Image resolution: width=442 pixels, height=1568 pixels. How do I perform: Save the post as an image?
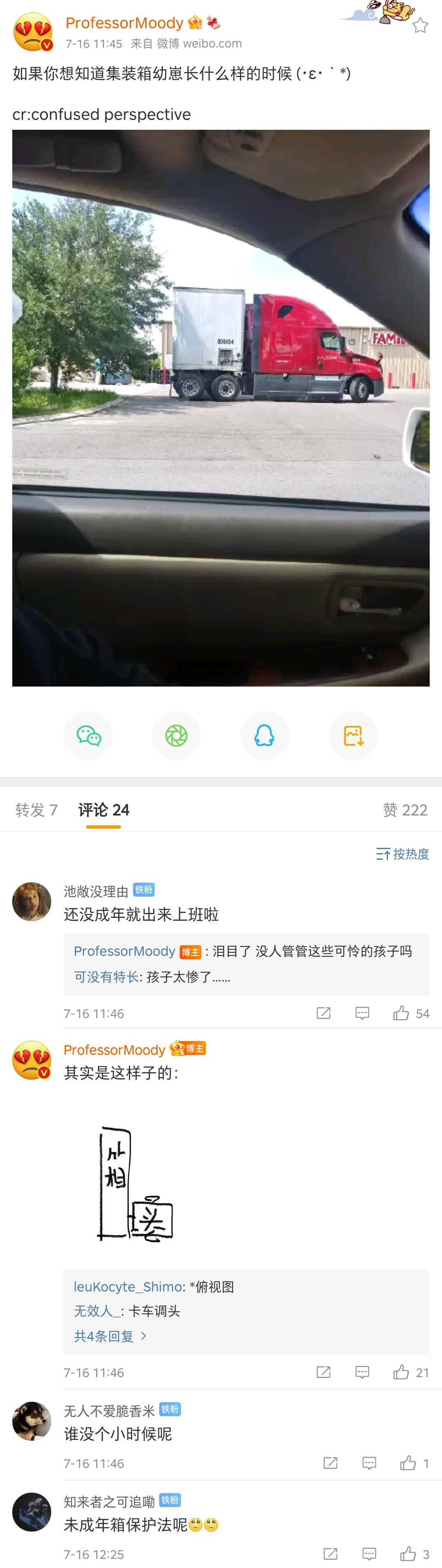point(353,736)
